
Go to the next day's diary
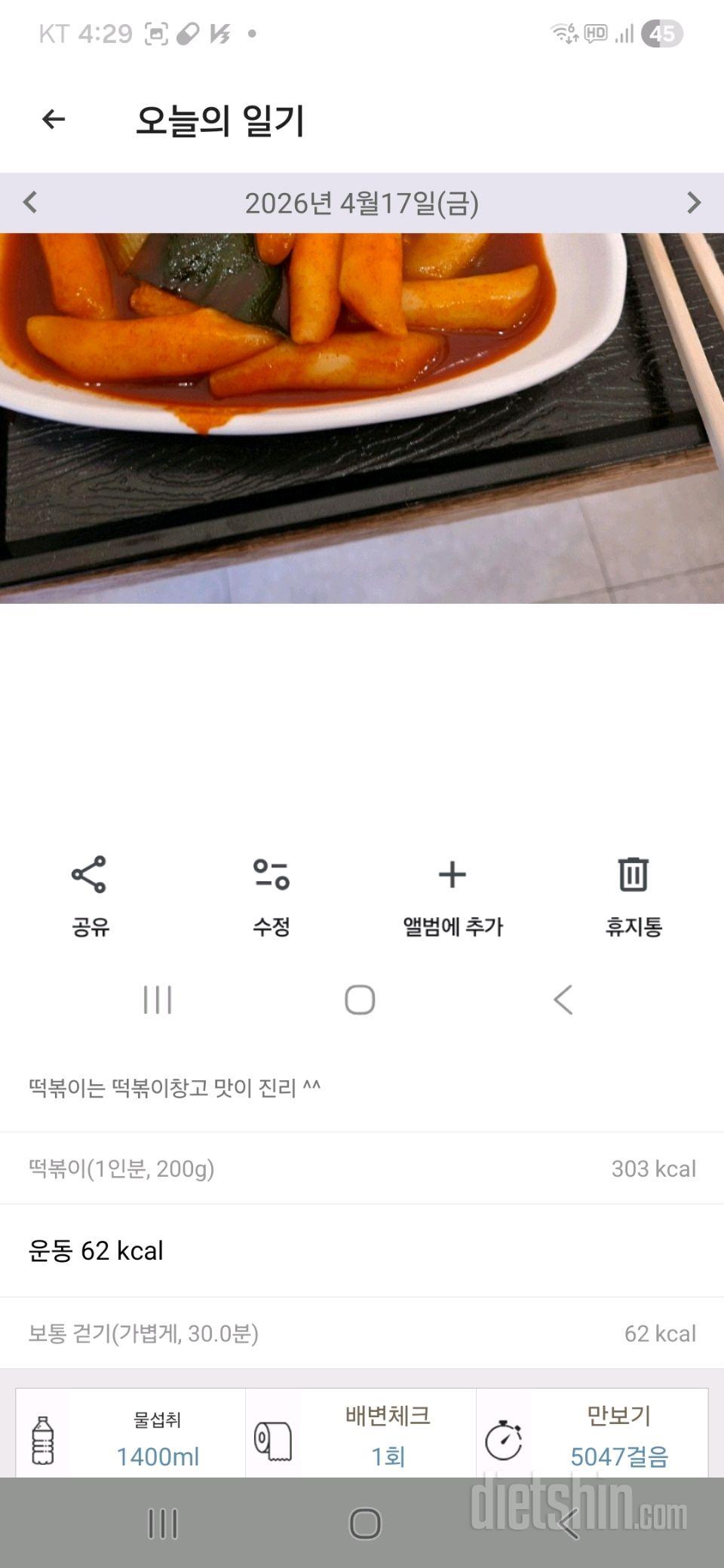pos(693,202)
